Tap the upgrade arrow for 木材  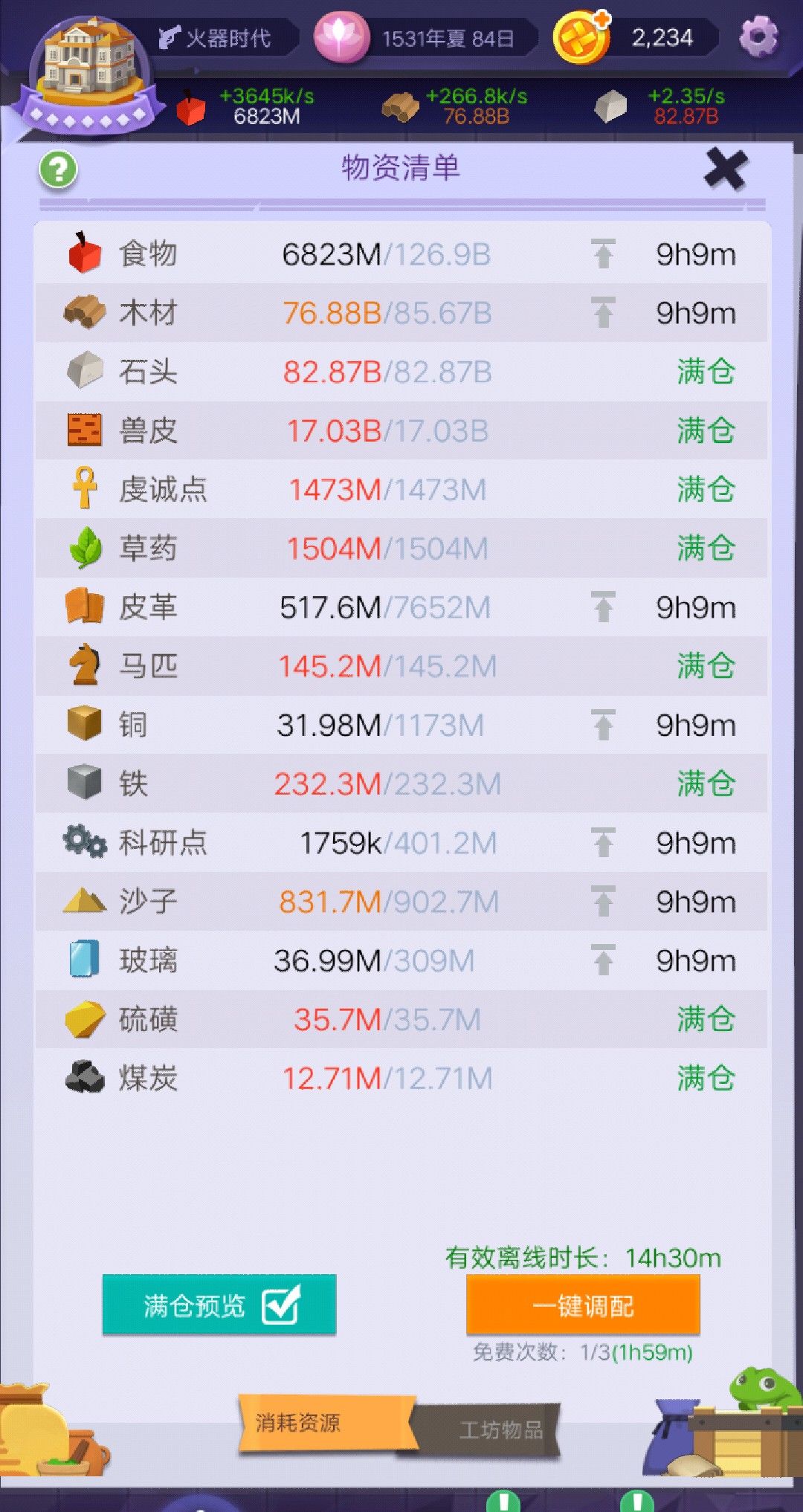pos(603,312)
